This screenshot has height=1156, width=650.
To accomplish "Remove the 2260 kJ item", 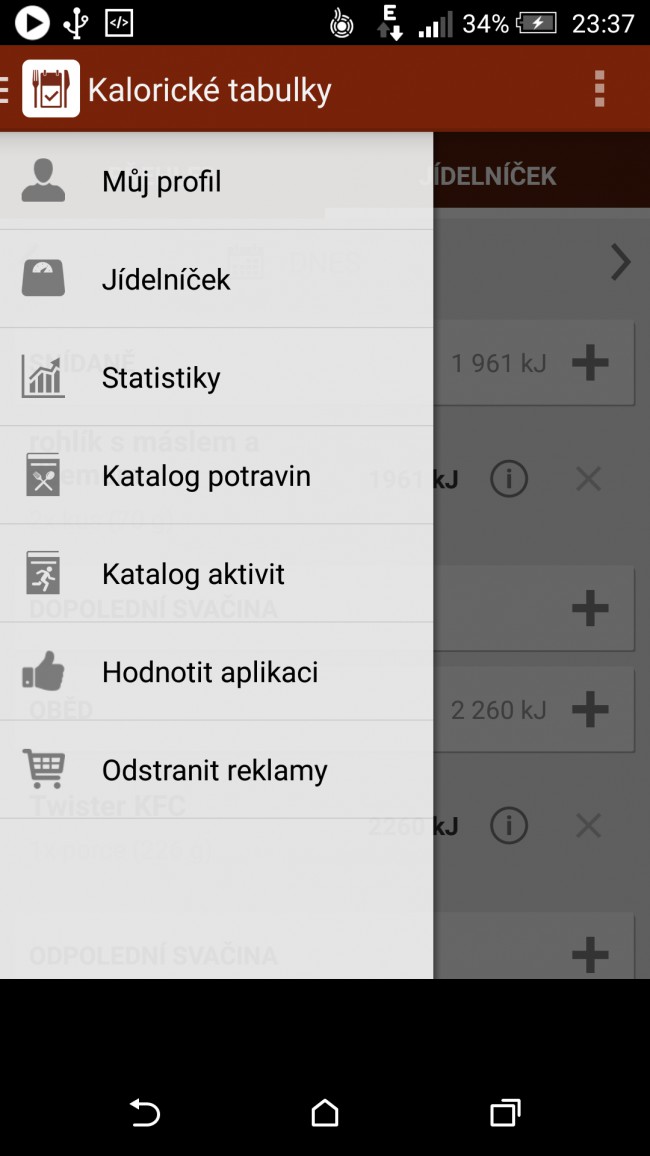I will point(588,826).
